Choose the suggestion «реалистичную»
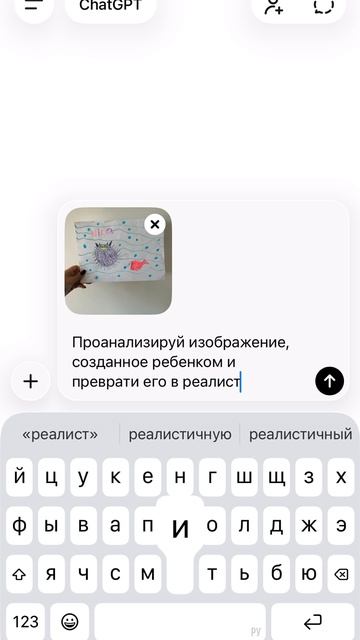 180,434
